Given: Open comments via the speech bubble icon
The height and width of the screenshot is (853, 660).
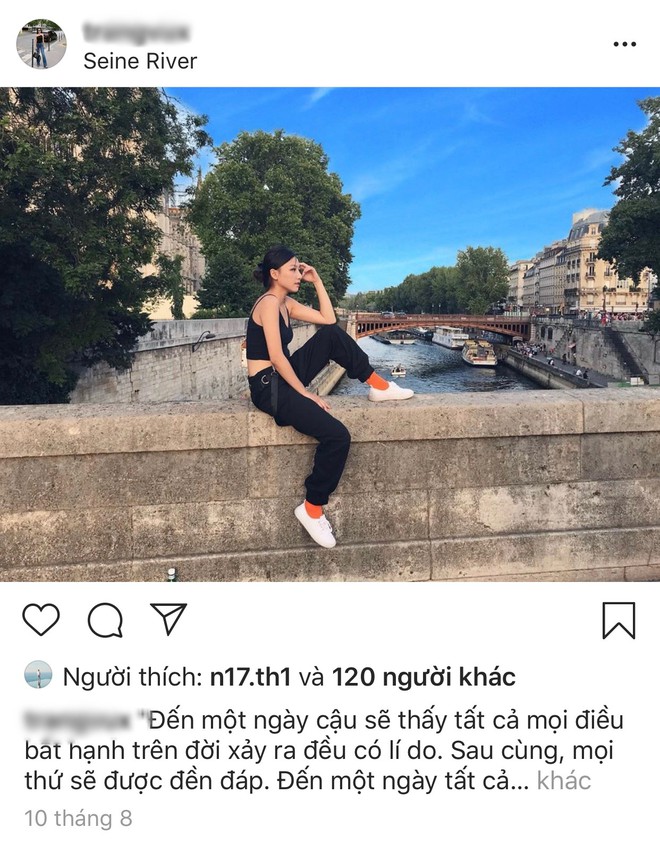Looking at the screenshot, I should click(105, 620).
